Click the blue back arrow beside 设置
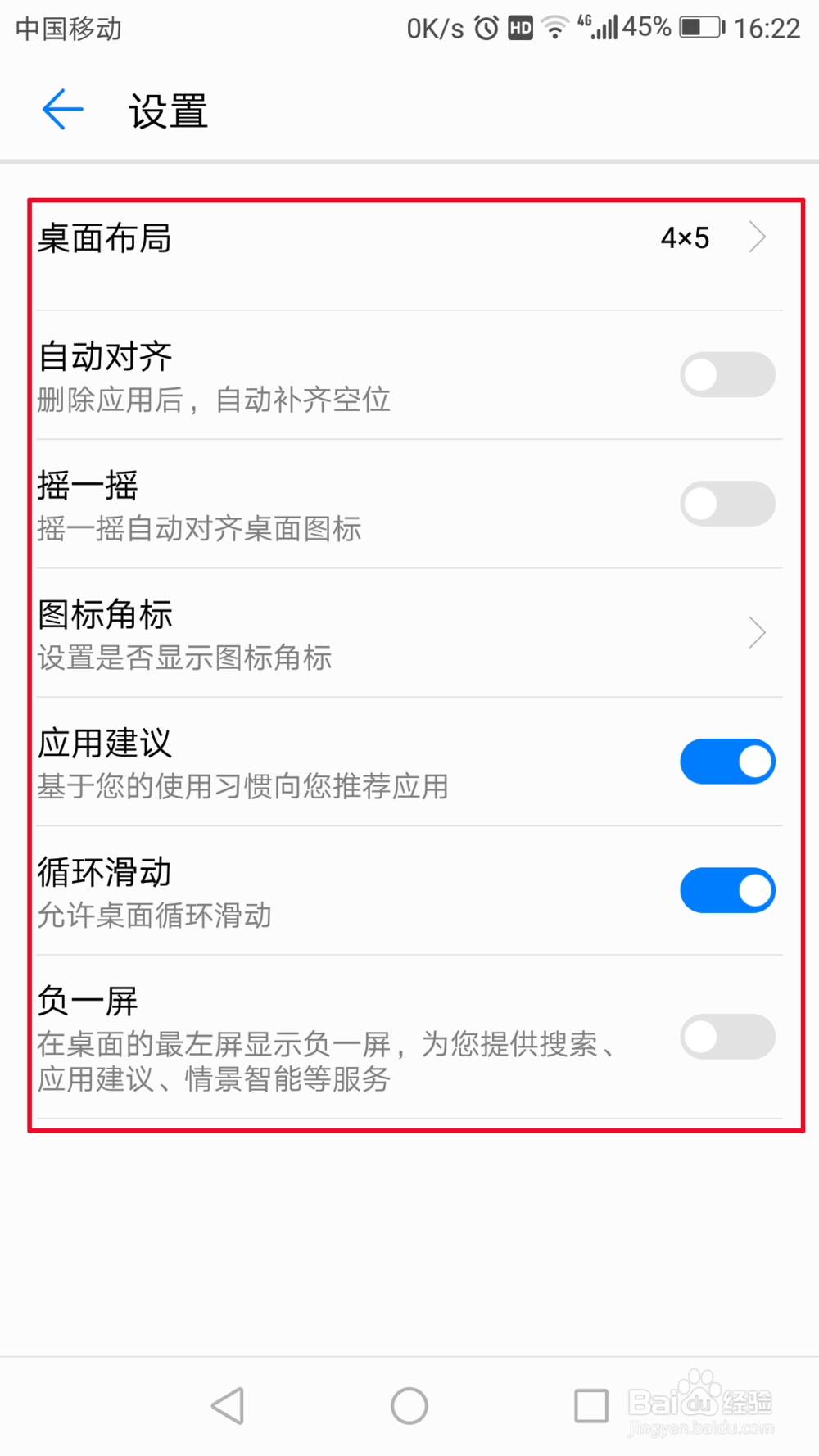The width and height of the screenshot is (819, 1456). point(61,109)
